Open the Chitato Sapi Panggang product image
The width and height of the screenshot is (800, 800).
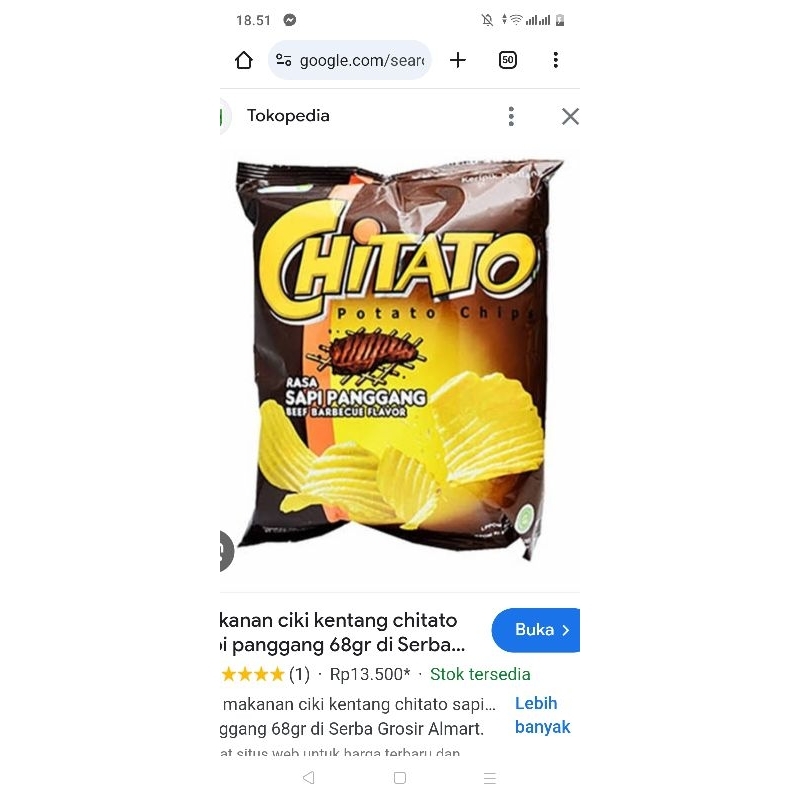(400, 355)
